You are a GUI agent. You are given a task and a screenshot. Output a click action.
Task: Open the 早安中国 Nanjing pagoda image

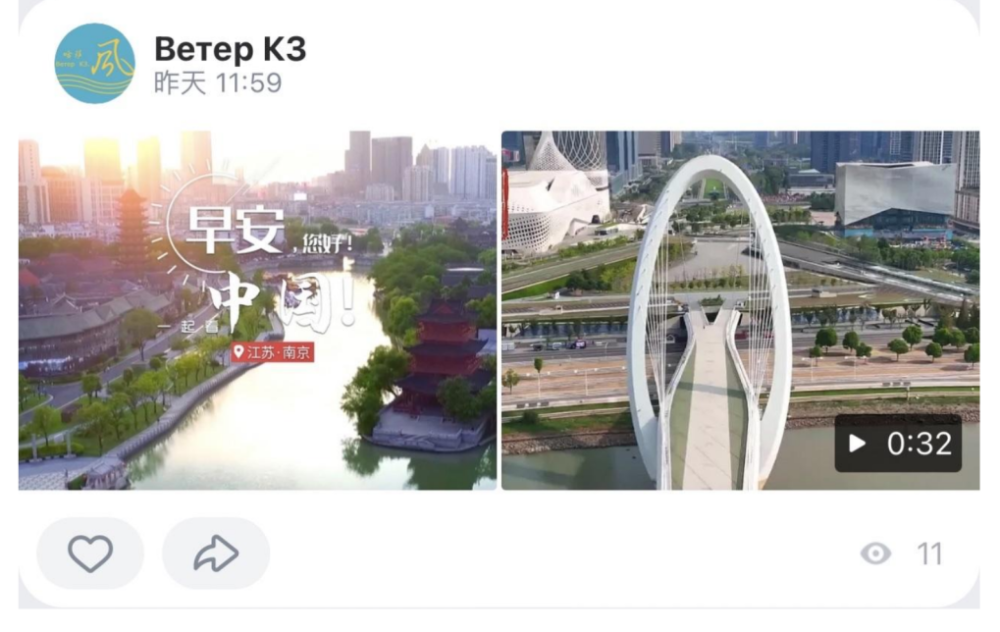257,310
